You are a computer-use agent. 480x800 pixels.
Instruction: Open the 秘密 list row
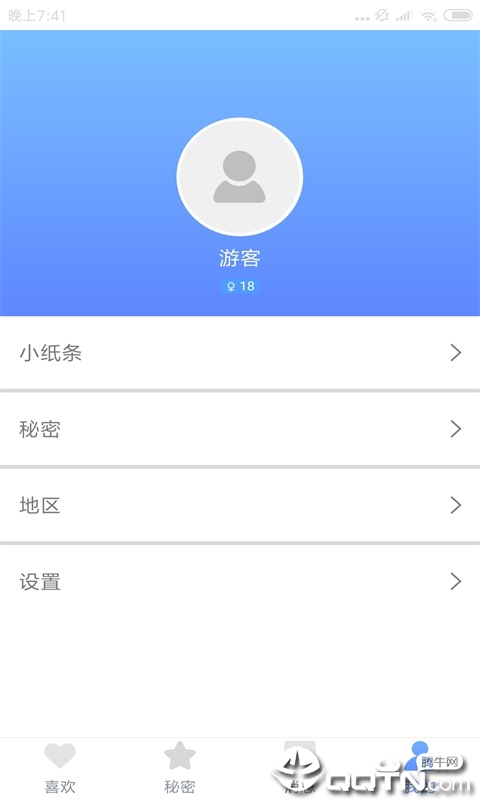[x=240, y=429]
